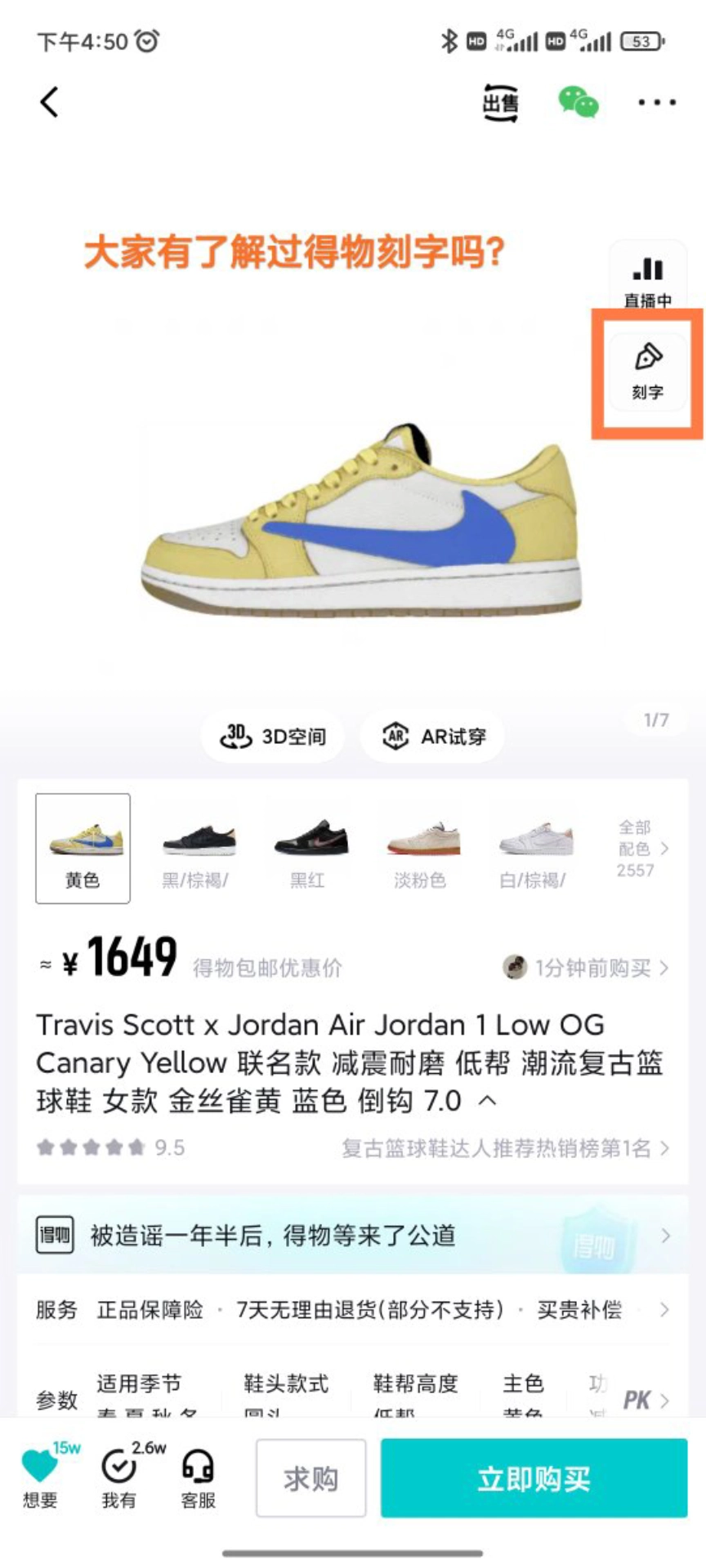Open the three-dot more options menu
The width and height of the screenshot is (706, 1568).
pos(655,102)
